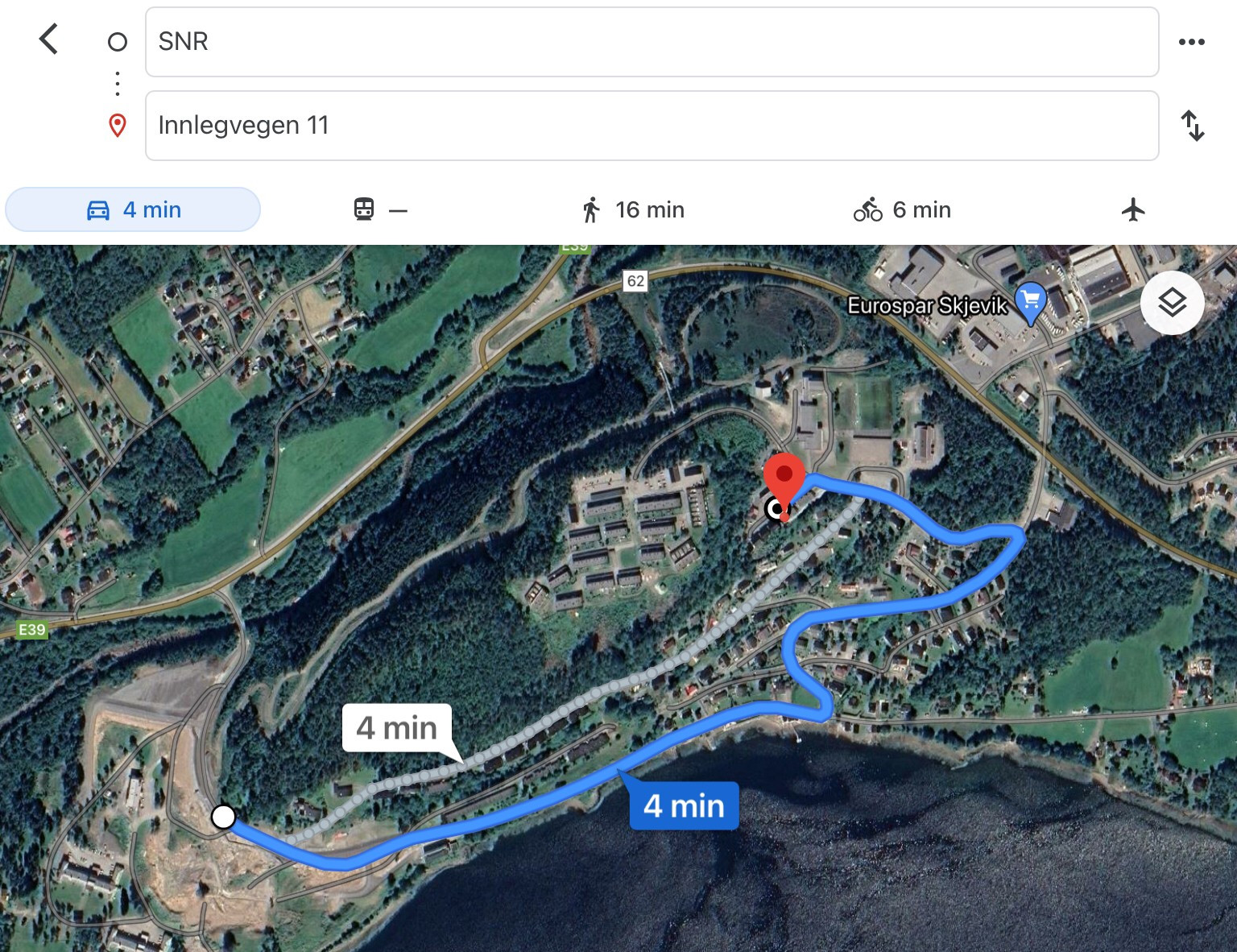The image size is (1237, 952).
Task: Switch to public transit mode
Action: [379, 210]
